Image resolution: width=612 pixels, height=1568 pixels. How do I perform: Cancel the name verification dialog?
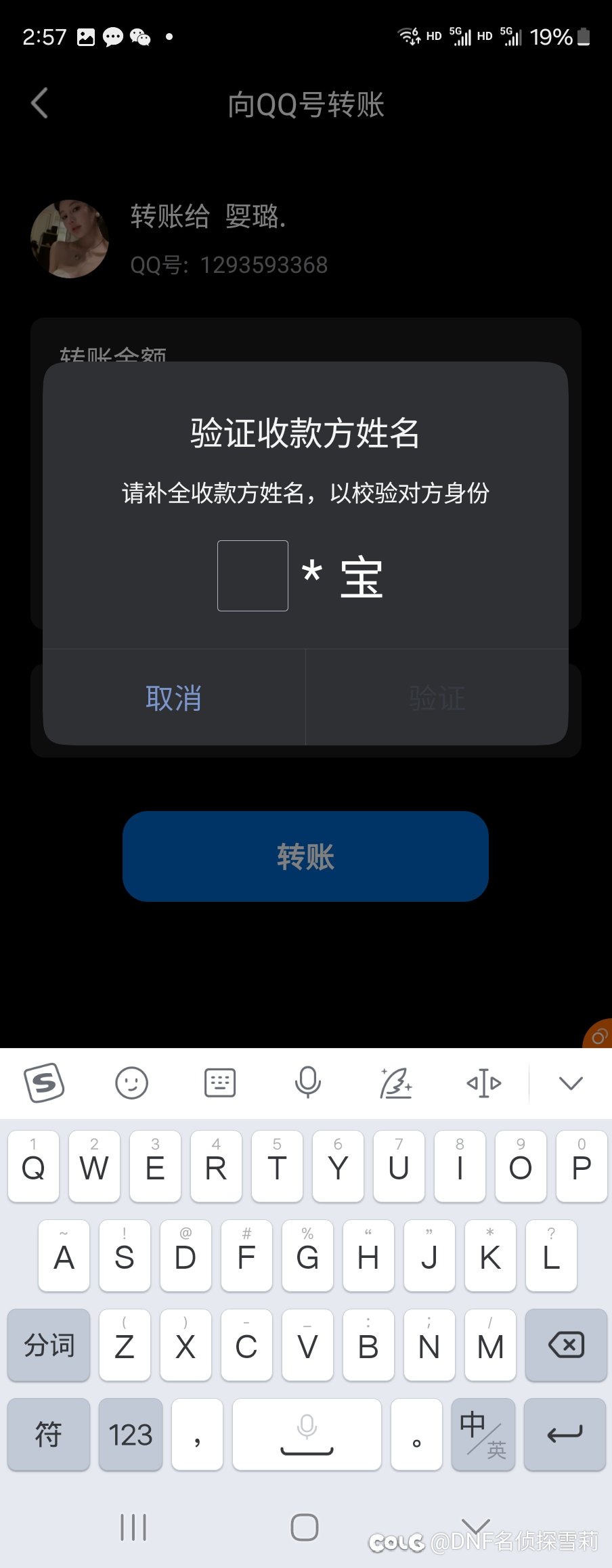[173, 698]
